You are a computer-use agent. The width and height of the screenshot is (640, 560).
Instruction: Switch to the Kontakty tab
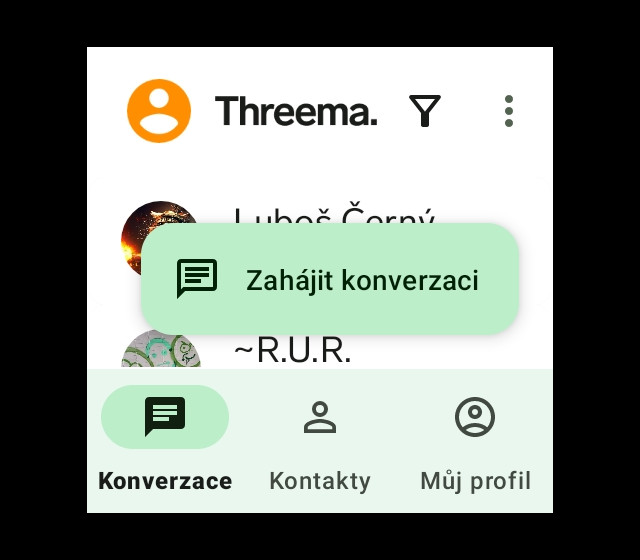tap(320, 440)
